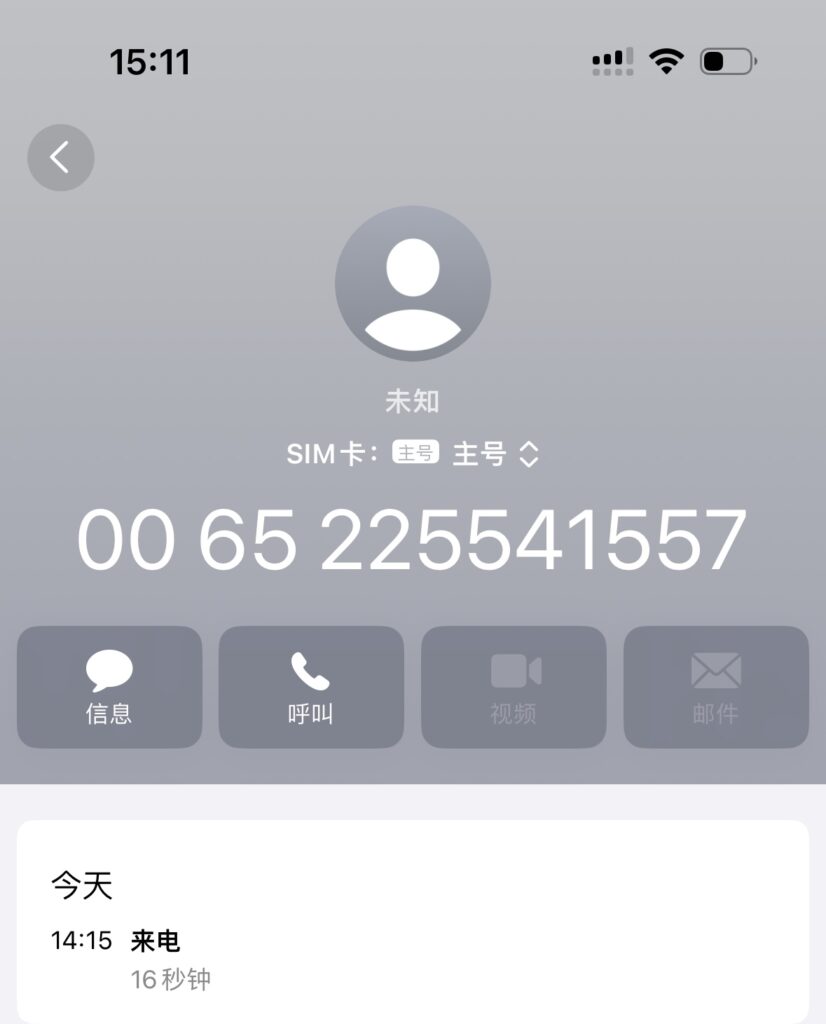Open the SIM卡 主号 selector
The width and height of the screenshot is (826, 1024).
click(494, 454)
